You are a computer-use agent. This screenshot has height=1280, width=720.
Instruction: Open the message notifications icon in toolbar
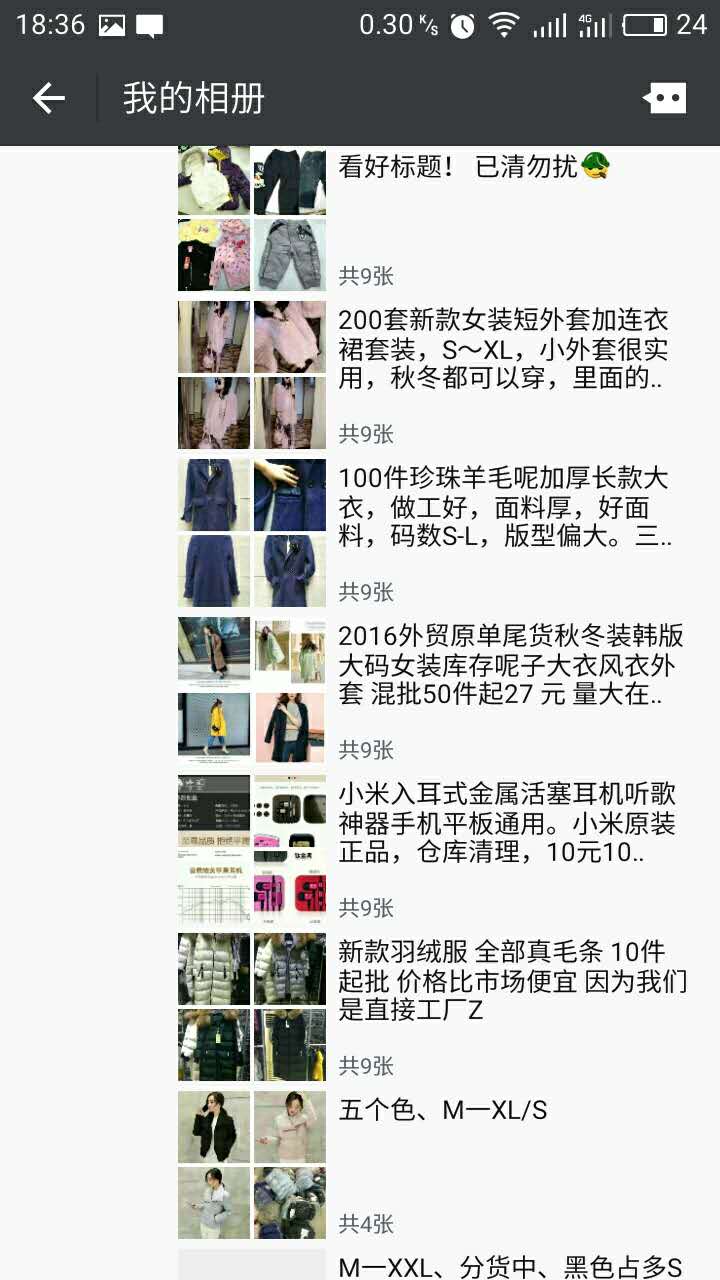(664, 98)
